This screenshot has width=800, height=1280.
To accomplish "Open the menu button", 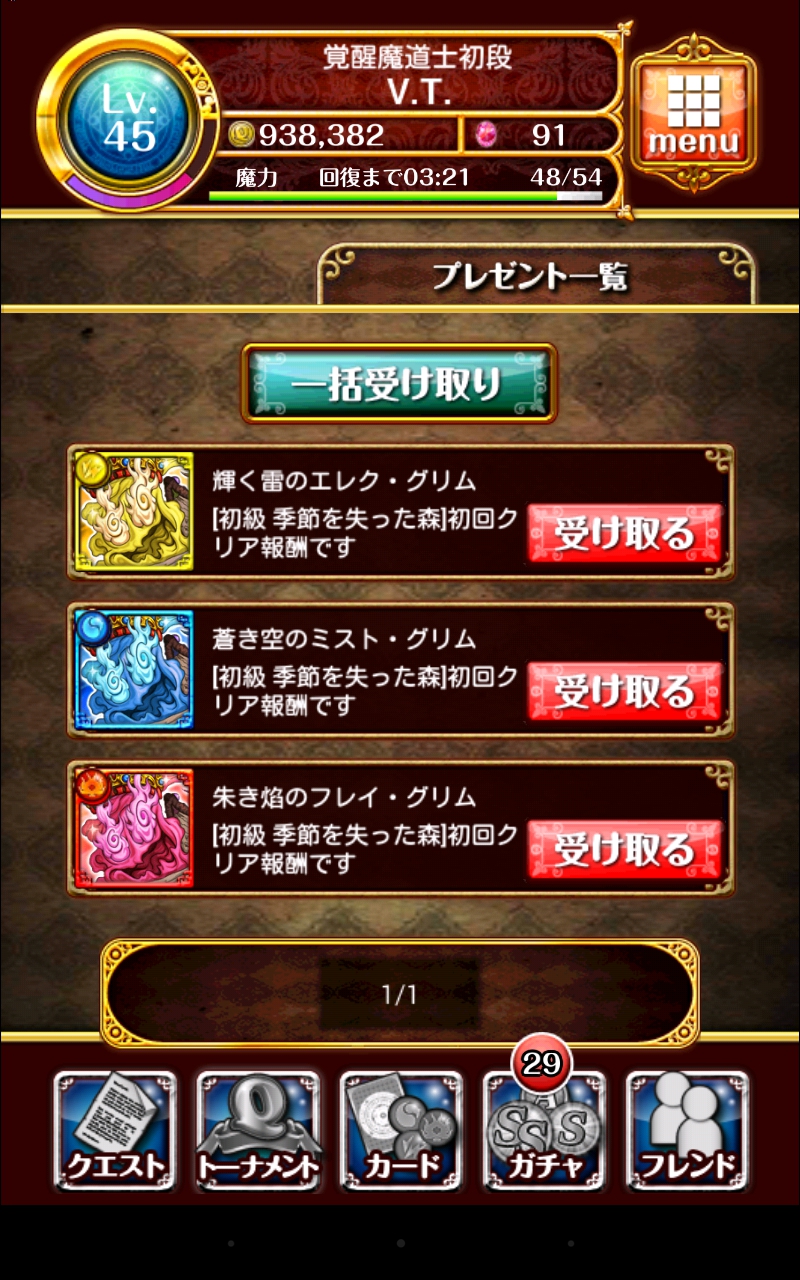I will point(694,113).
